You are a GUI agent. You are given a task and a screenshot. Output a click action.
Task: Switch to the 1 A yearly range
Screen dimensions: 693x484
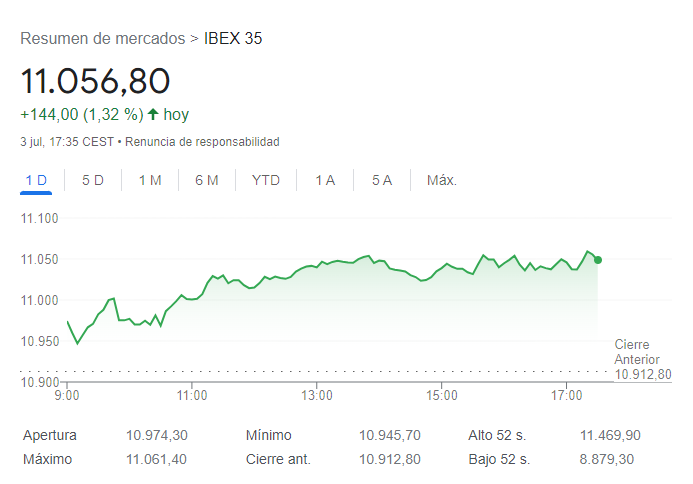(325, 180)
